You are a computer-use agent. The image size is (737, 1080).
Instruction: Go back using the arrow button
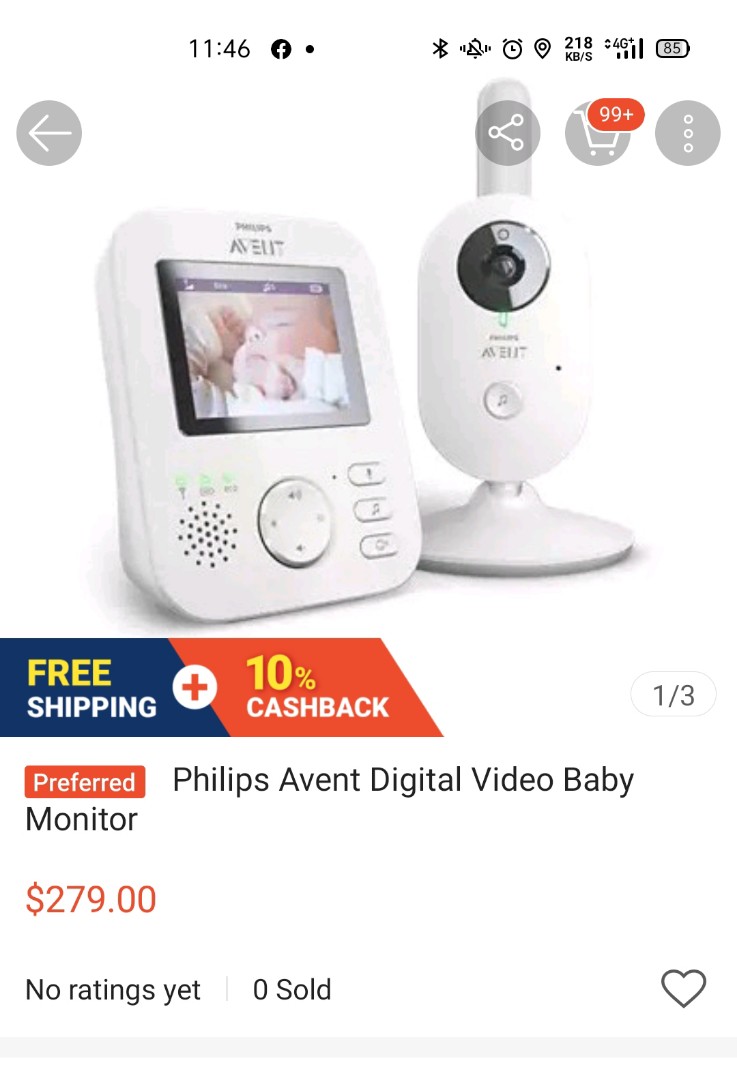point(49,133)
